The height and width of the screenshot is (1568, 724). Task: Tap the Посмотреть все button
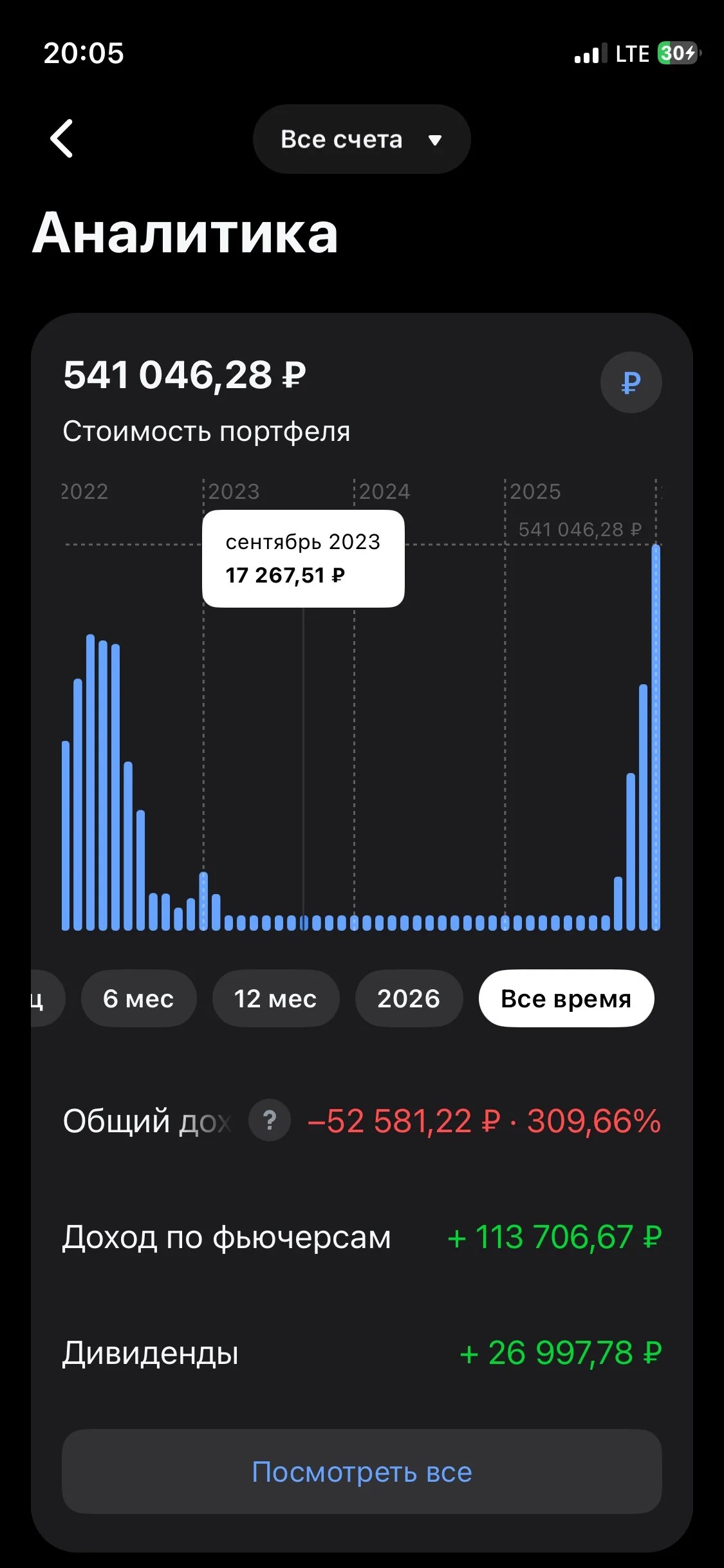(x=362, y=1471)
